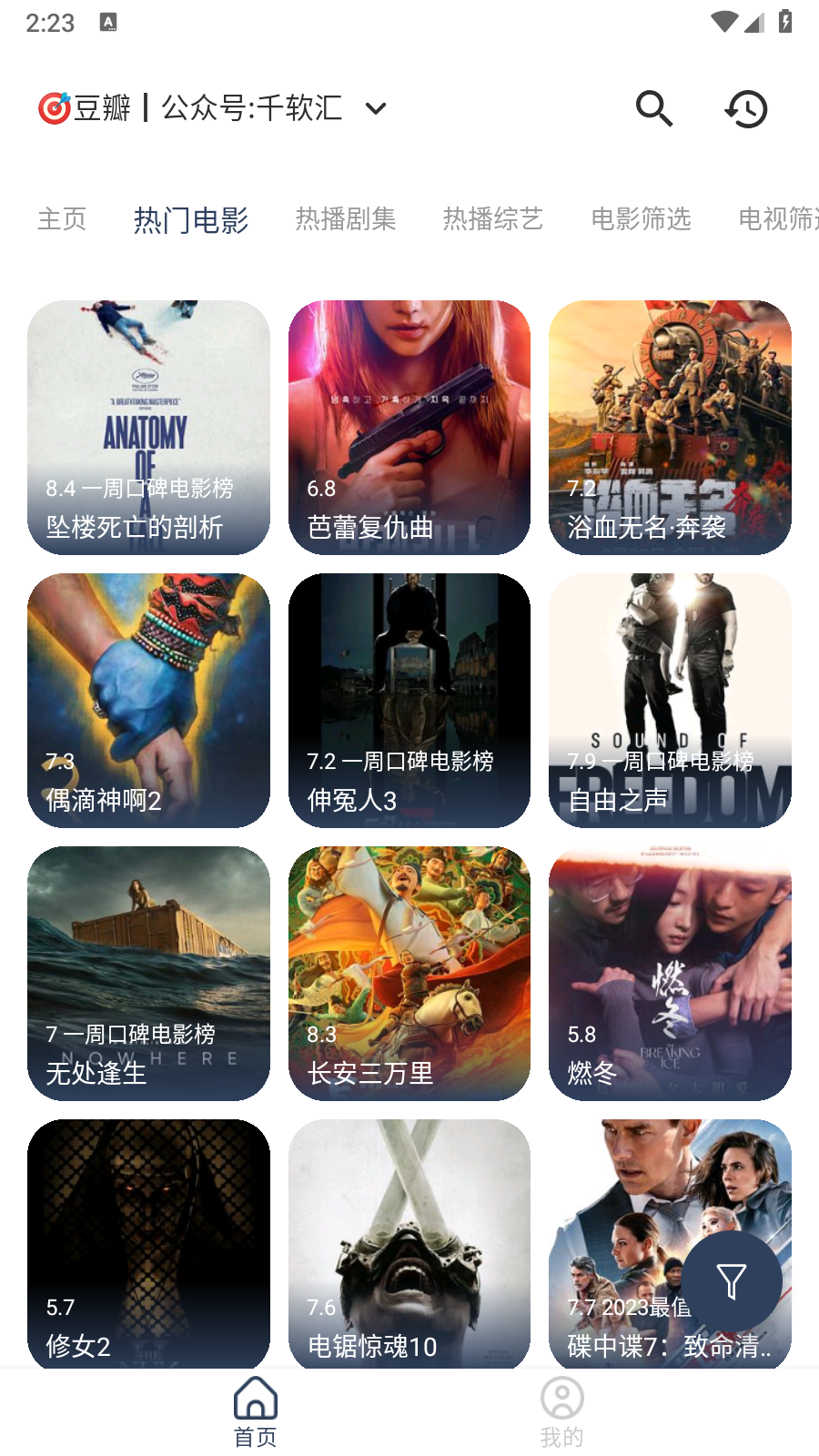The image size is (819, 1456).
Task: Go to the 我的 tab
Action: (x=561, y=1410)
